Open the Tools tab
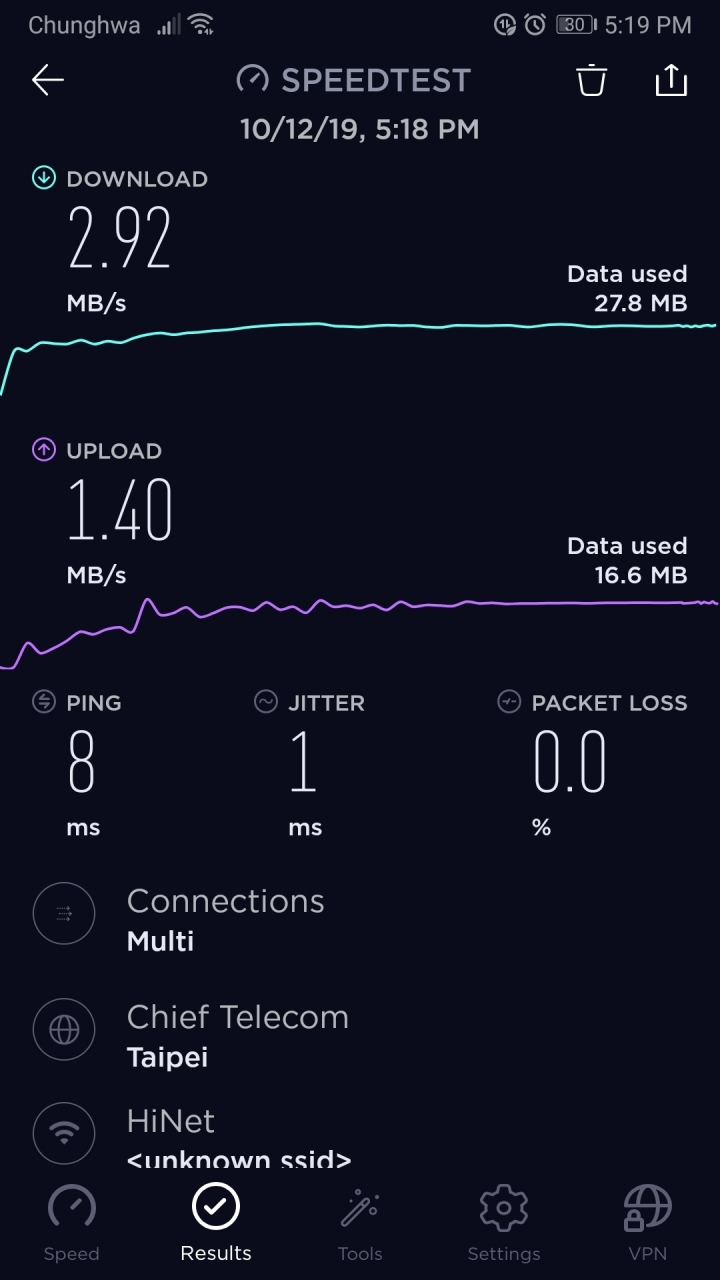Image resolution: width=720 pixels, height=1280 pixels. (x=360, y=1222)
